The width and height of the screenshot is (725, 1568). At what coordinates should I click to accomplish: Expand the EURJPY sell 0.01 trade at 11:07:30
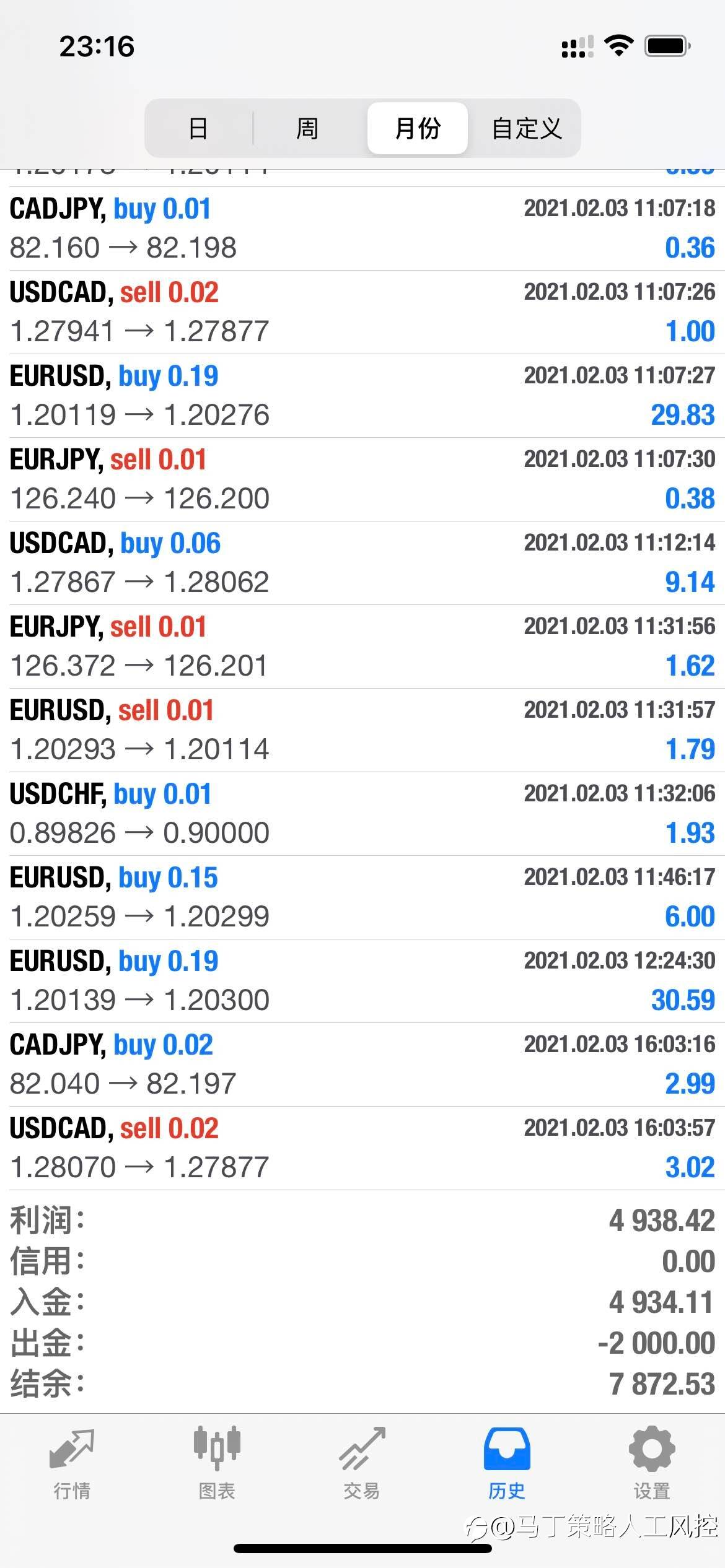362,479
